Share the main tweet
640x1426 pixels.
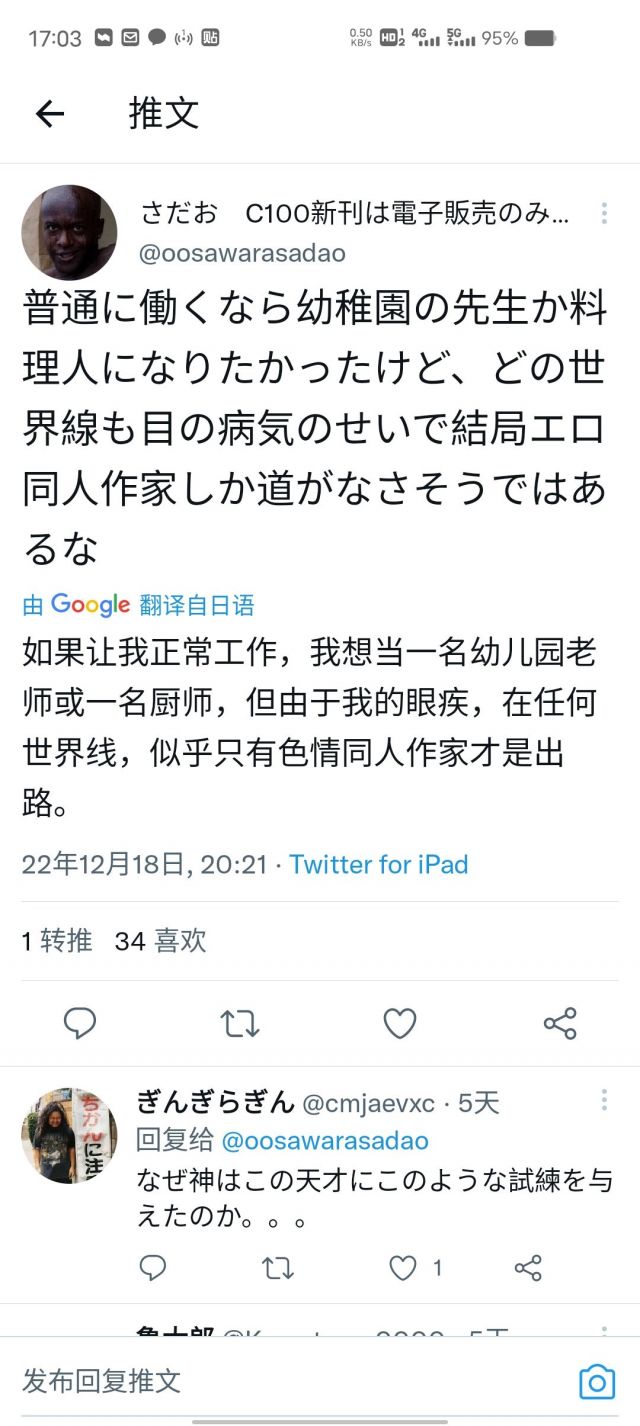[x=560, y=1023]
